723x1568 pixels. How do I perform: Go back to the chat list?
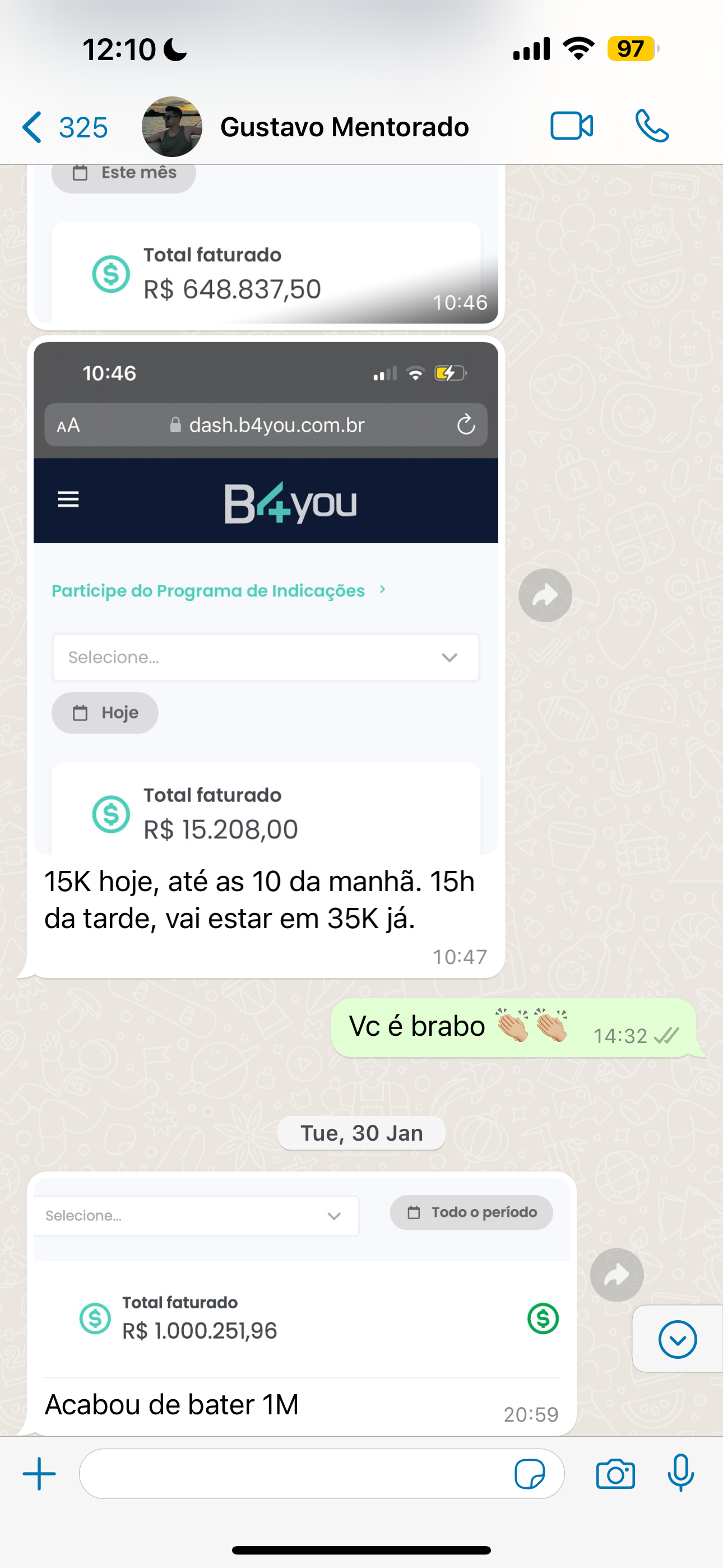63,127
